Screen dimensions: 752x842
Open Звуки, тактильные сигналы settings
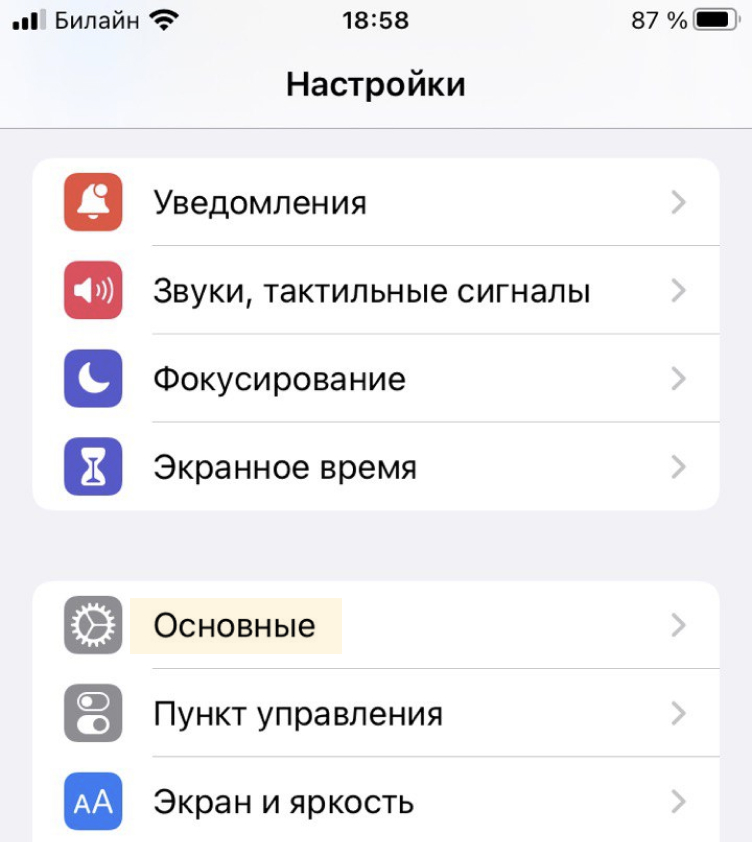tap(375, 291)
